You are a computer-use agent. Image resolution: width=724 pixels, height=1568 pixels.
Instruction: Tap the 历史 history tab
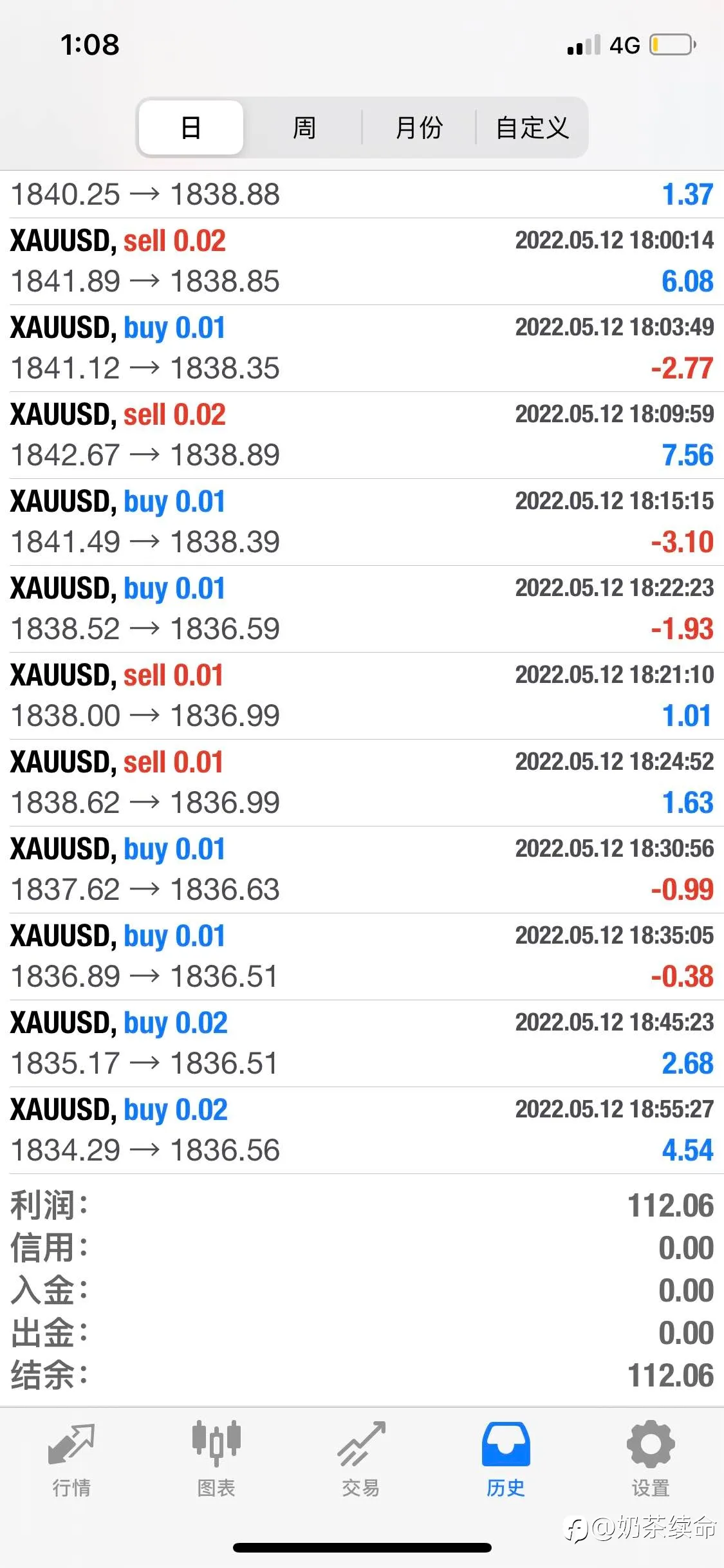click(x=506, y=1460)
